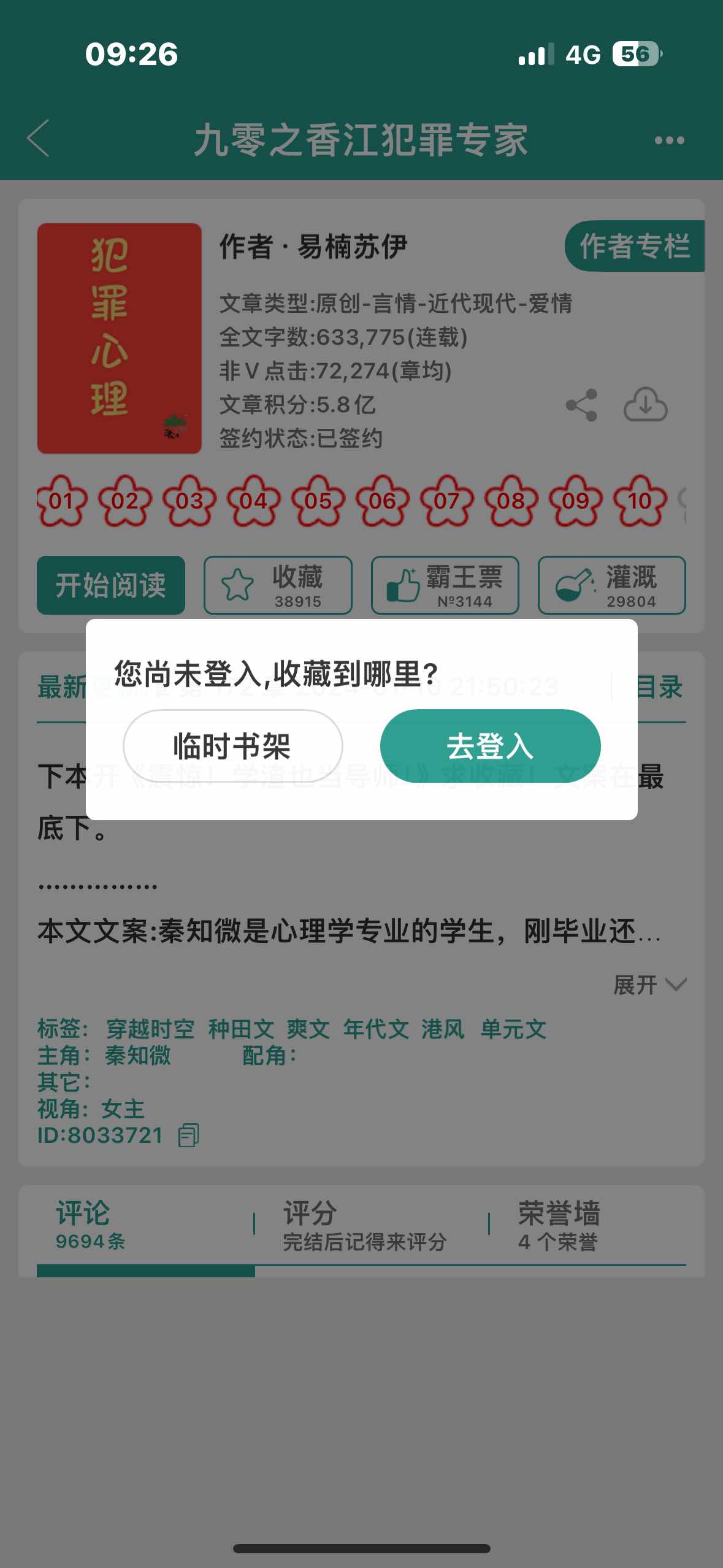
Task: Tap 开始阅读 to start reading
Action: (111, 585)
